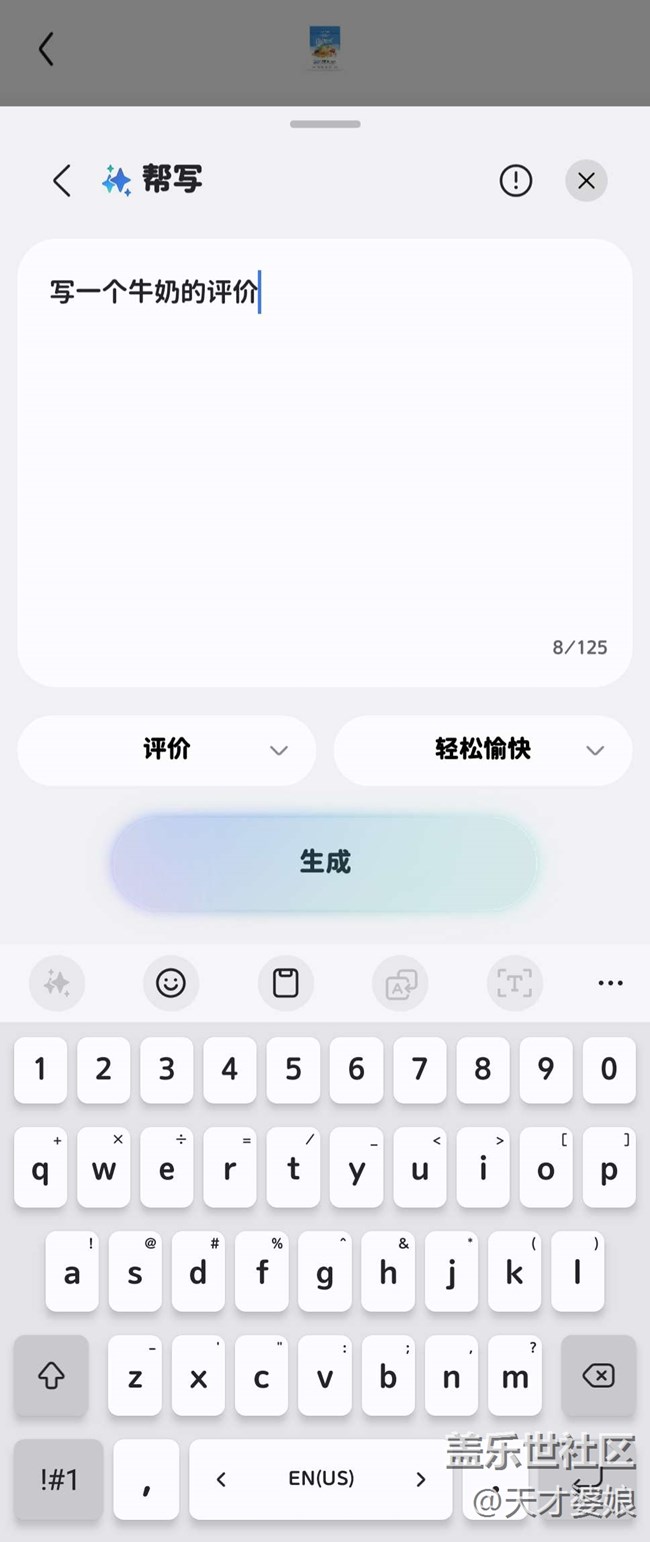Toggle the shift key

coord(51,1377)
